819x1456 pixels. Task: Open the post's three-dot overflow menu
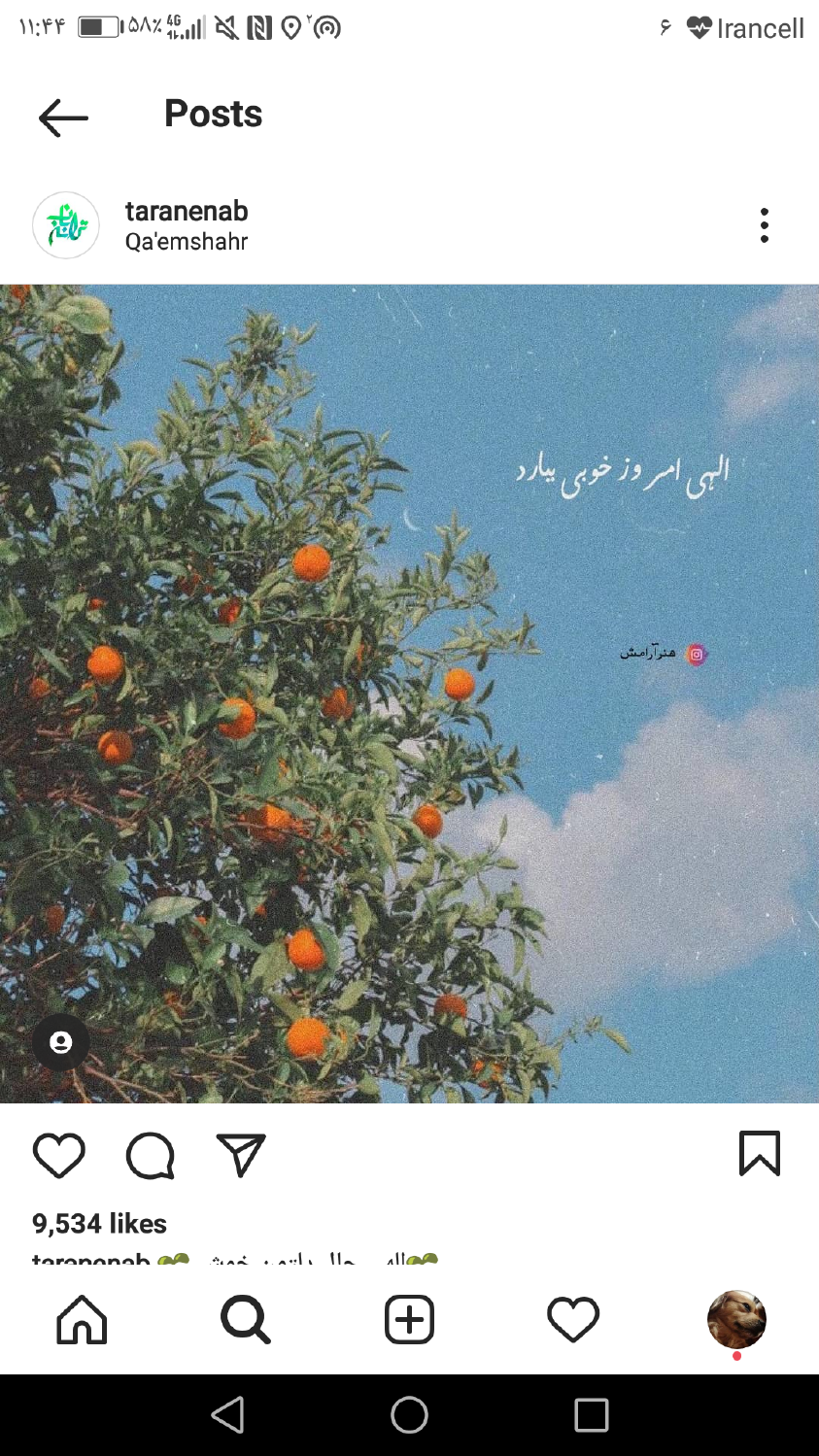[765, 225]
